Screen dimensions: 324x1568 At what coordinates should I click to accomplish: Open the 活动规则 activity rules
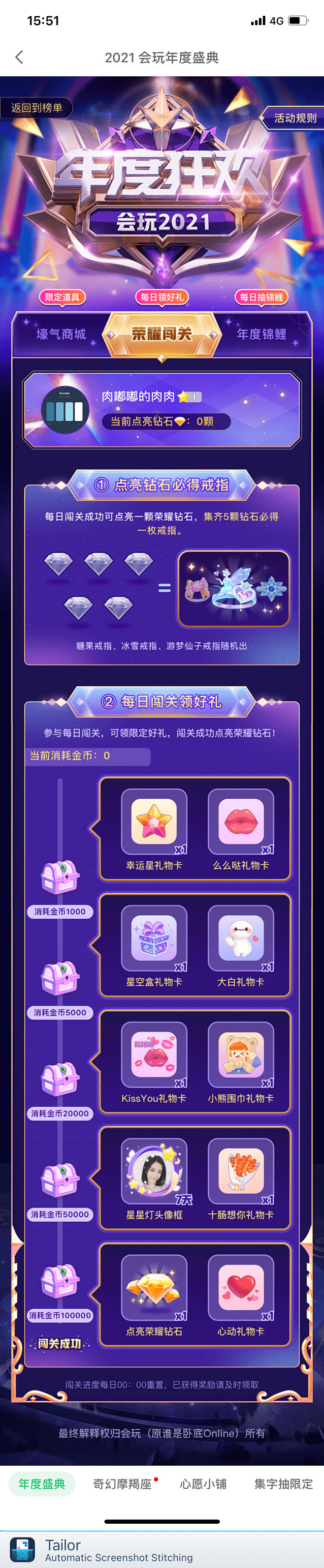point(294,118)
